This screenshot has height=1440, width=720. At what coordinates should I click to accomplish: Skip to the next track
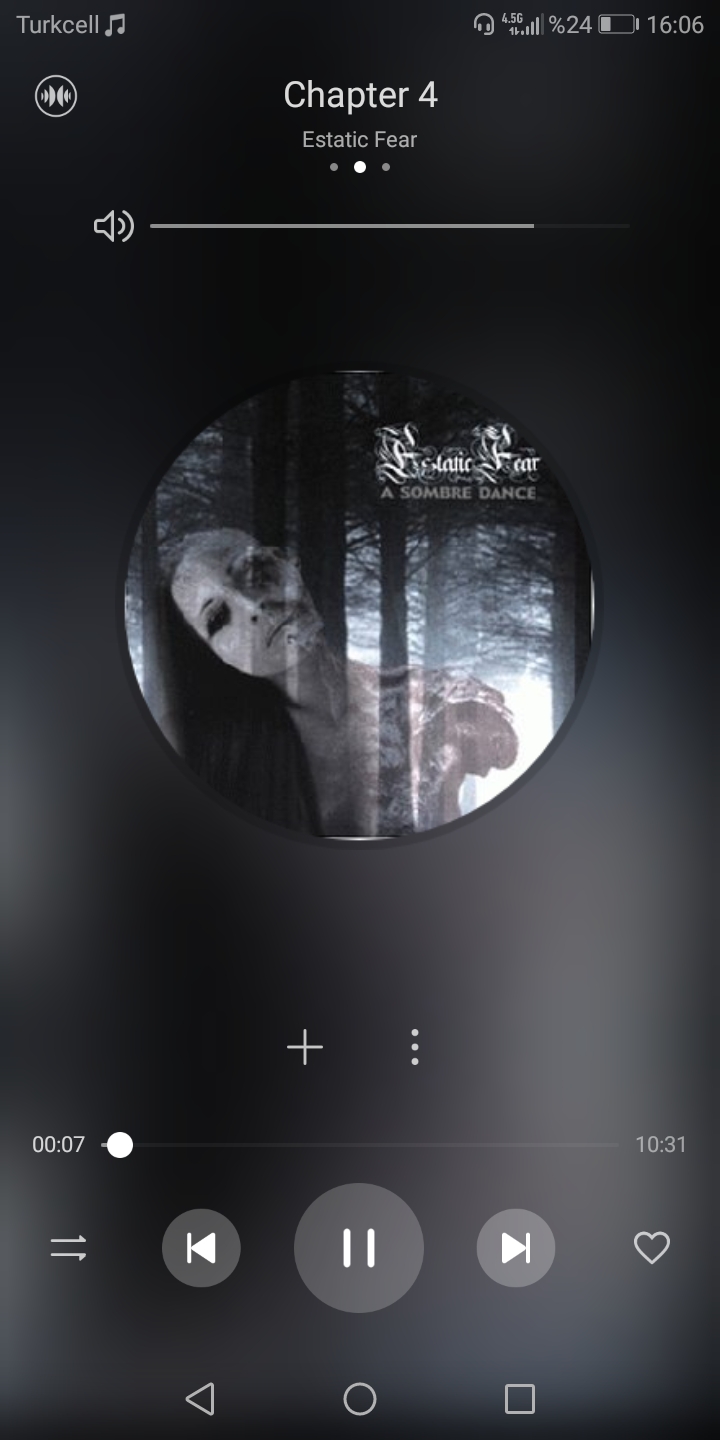(x=515, y=1248)
